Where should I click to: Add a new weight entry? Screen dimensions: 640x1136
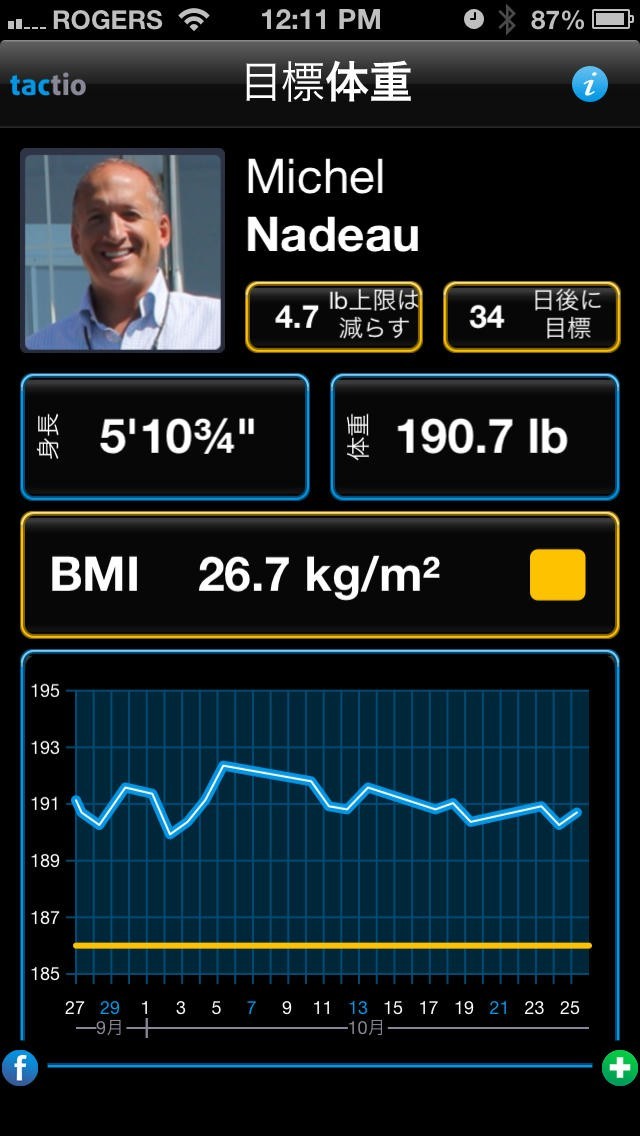[620, 1068]
